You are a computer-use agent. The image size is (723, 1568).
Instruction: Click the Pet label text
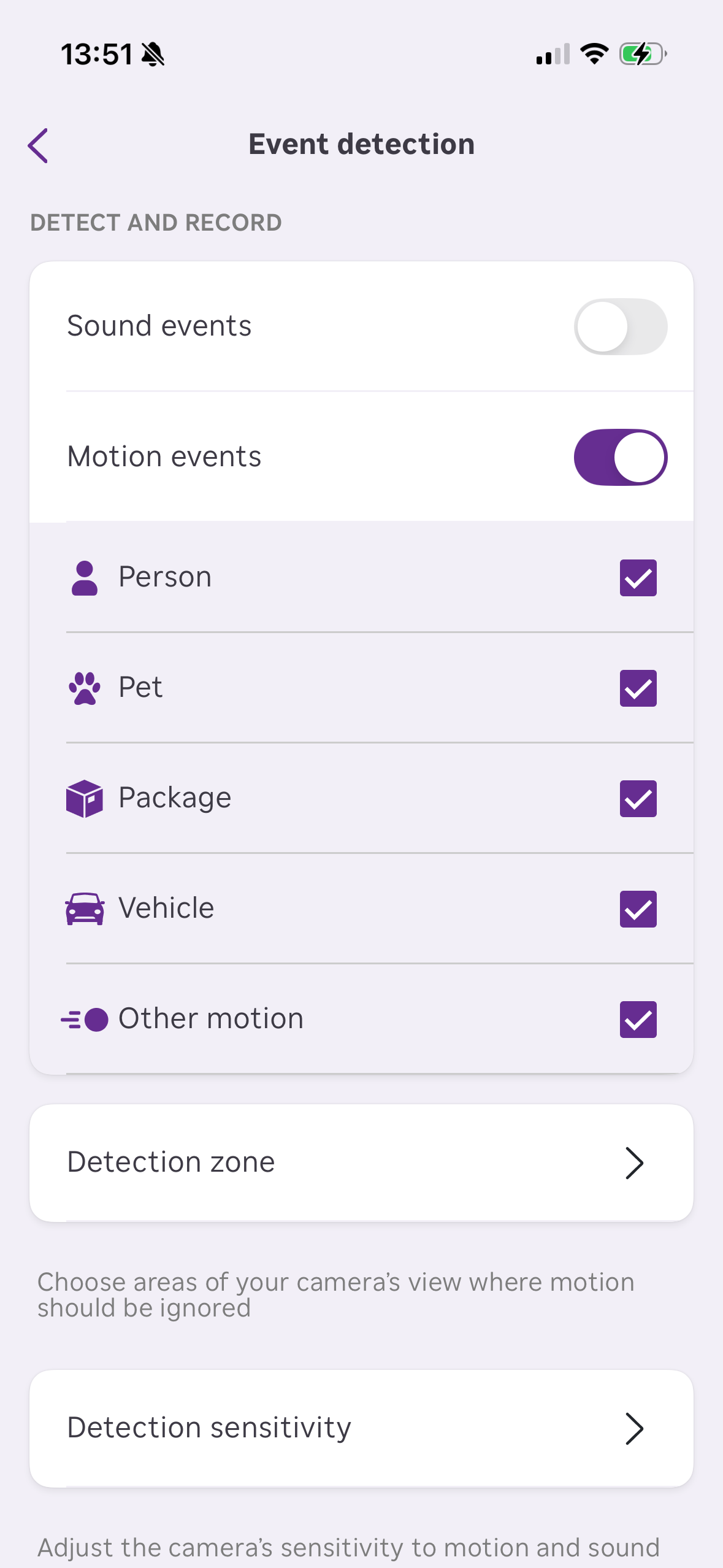click(140, 688)
